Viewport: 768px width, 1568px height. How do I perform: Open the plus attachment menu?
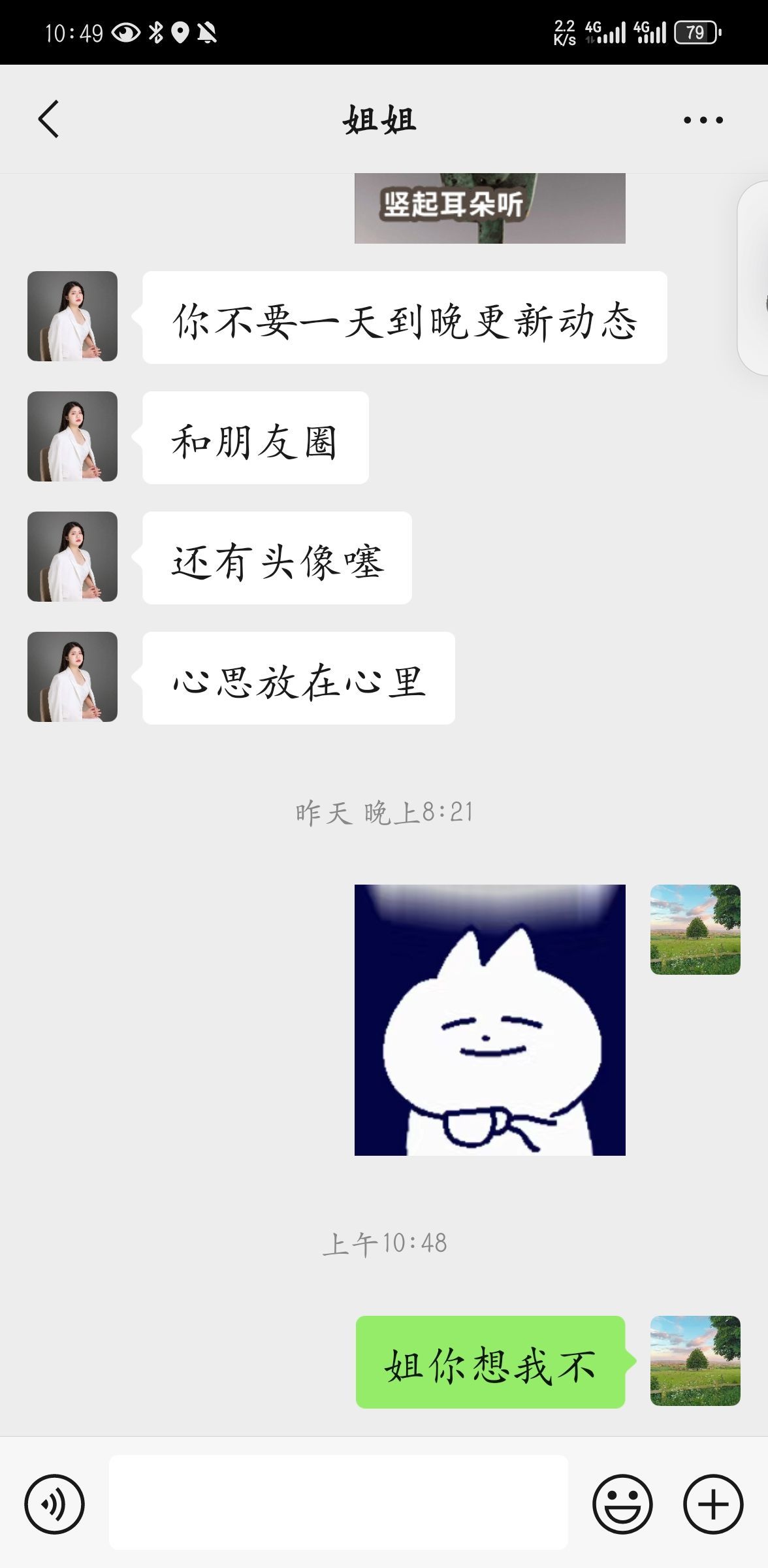coord(713,1504)
